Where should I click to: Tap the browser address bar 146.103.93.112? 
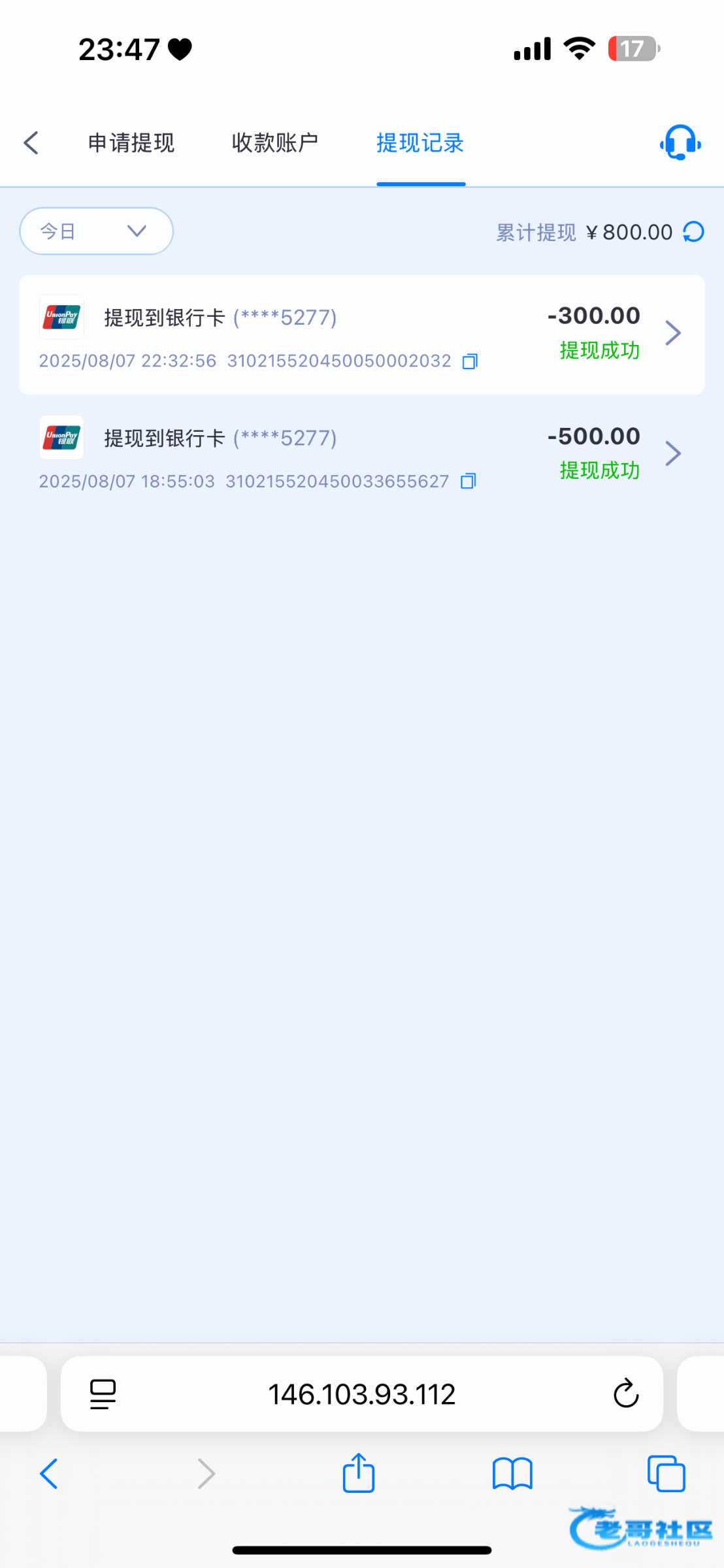(x=362, y=1394)
